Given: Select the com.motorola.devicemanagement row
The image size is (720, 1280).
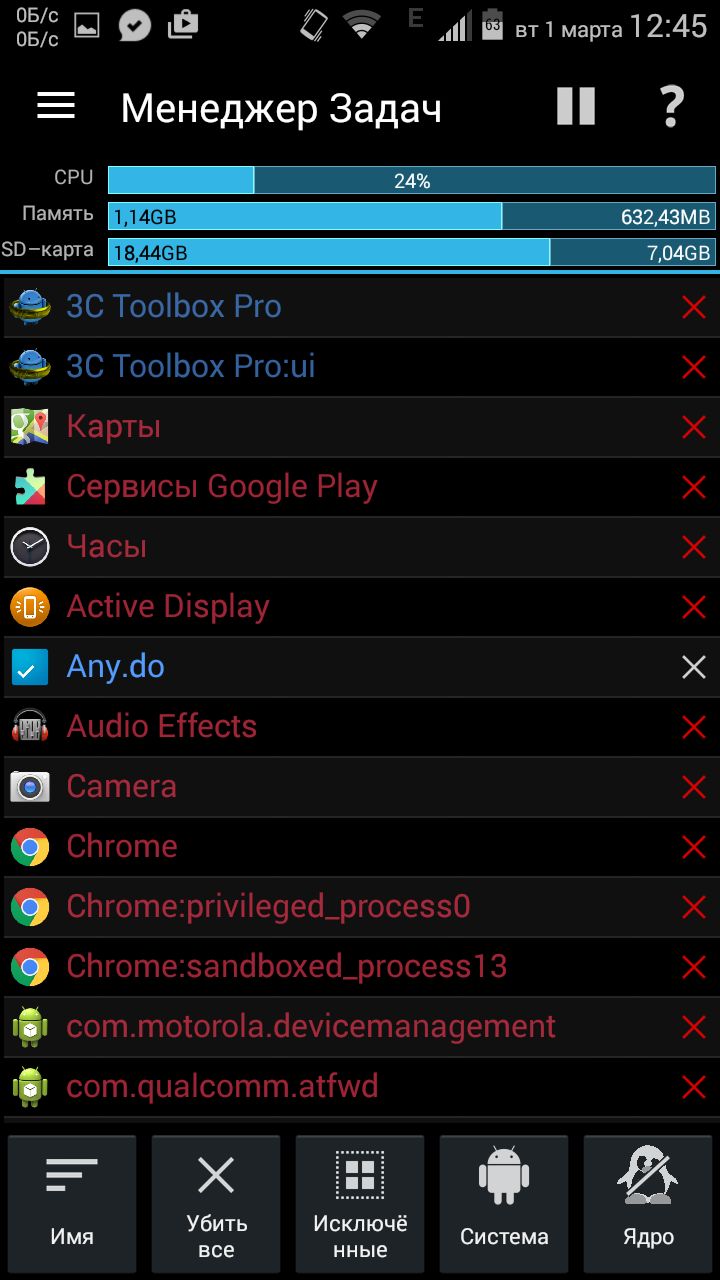Looking at the screenshot, I should click(360, 1027).
